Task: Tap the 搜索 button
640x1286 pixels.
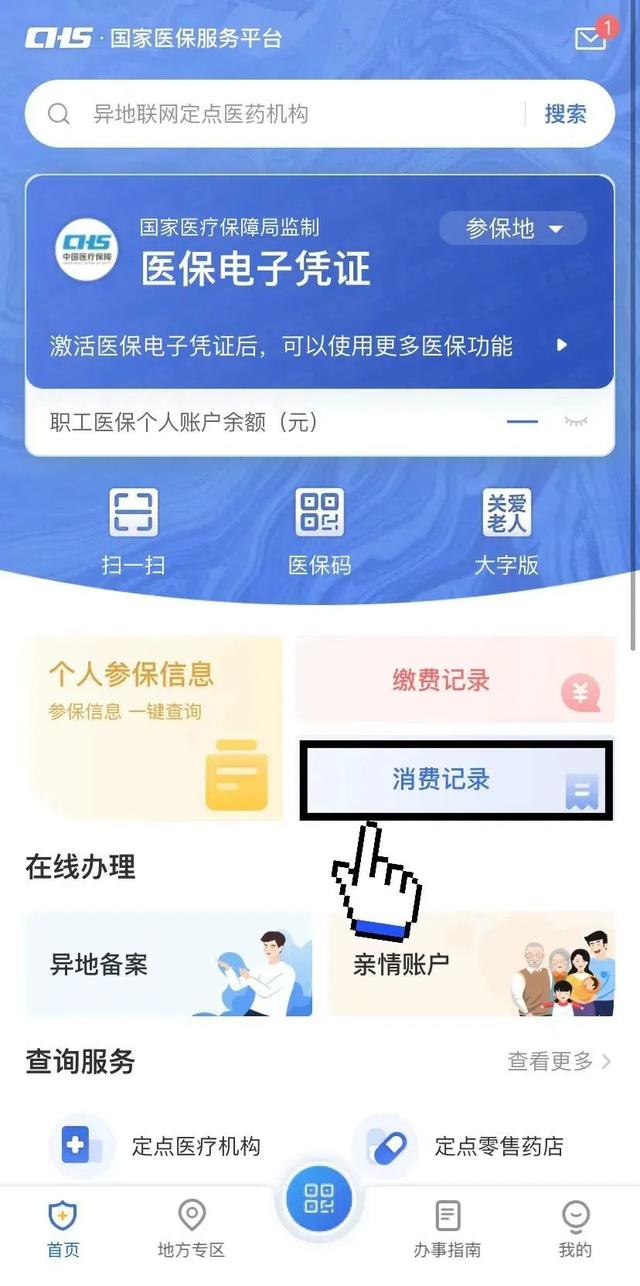Action: (565, 114)
